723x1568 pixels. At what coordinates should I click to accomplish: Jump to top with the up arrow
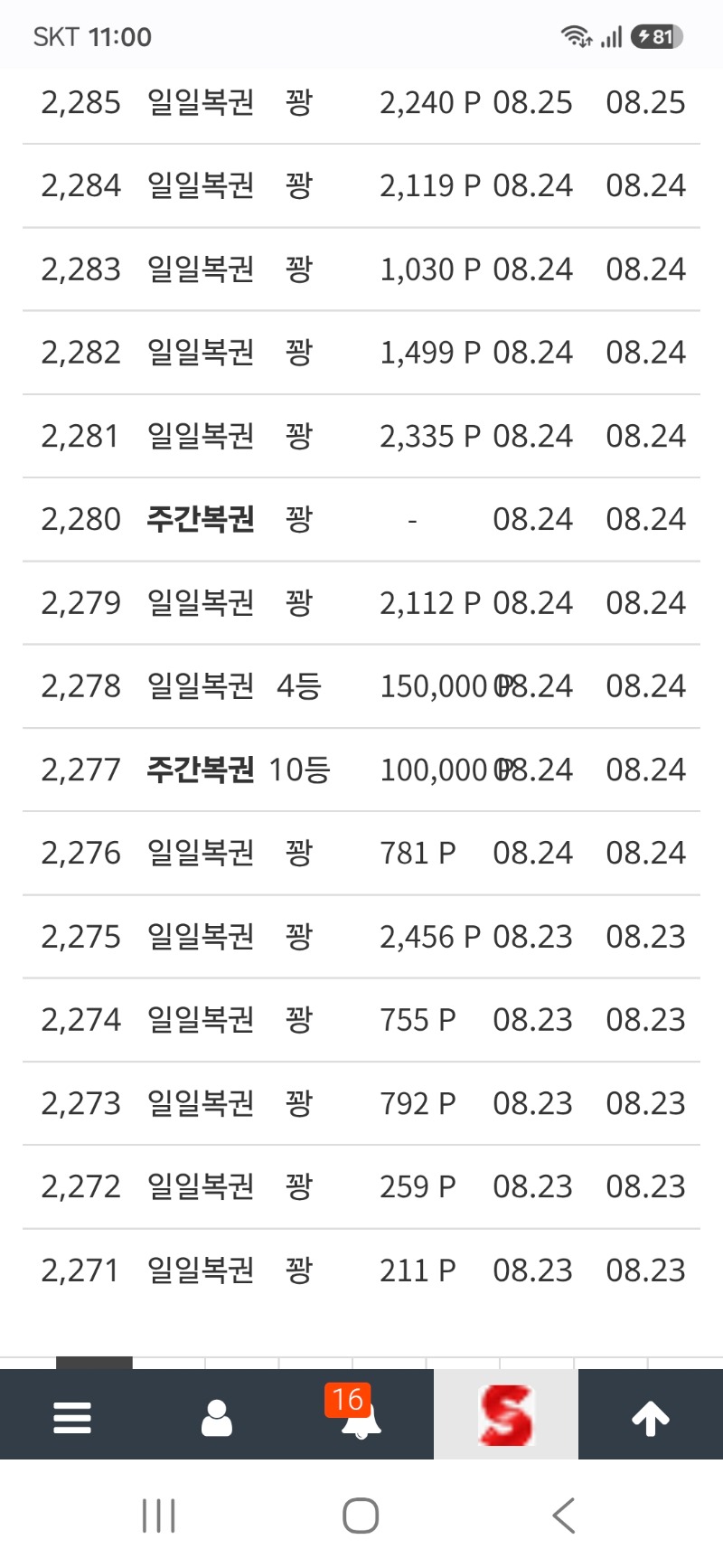pyautogui.click(x=651, y=1418)
